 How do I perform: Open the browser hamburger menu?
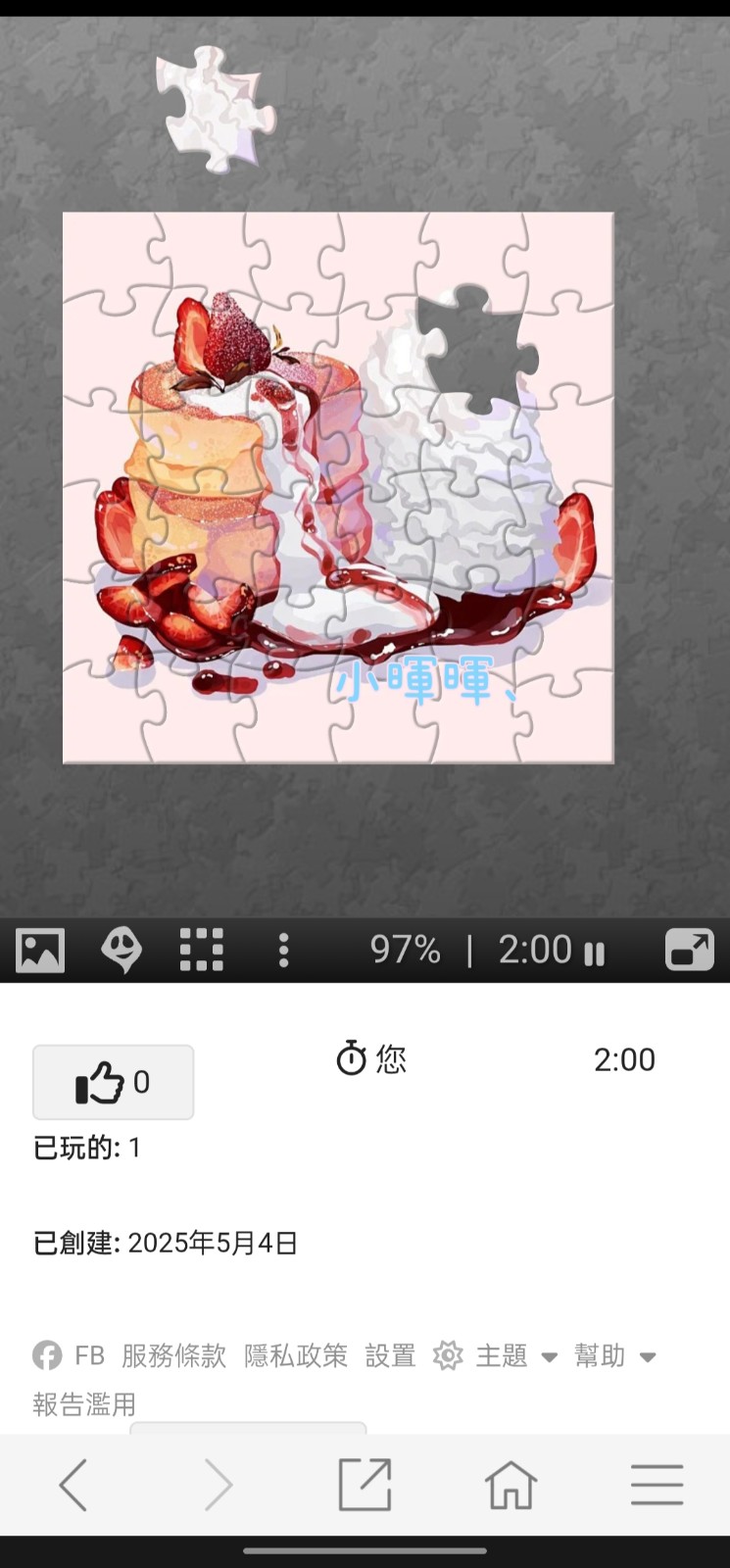(657, 1485)
